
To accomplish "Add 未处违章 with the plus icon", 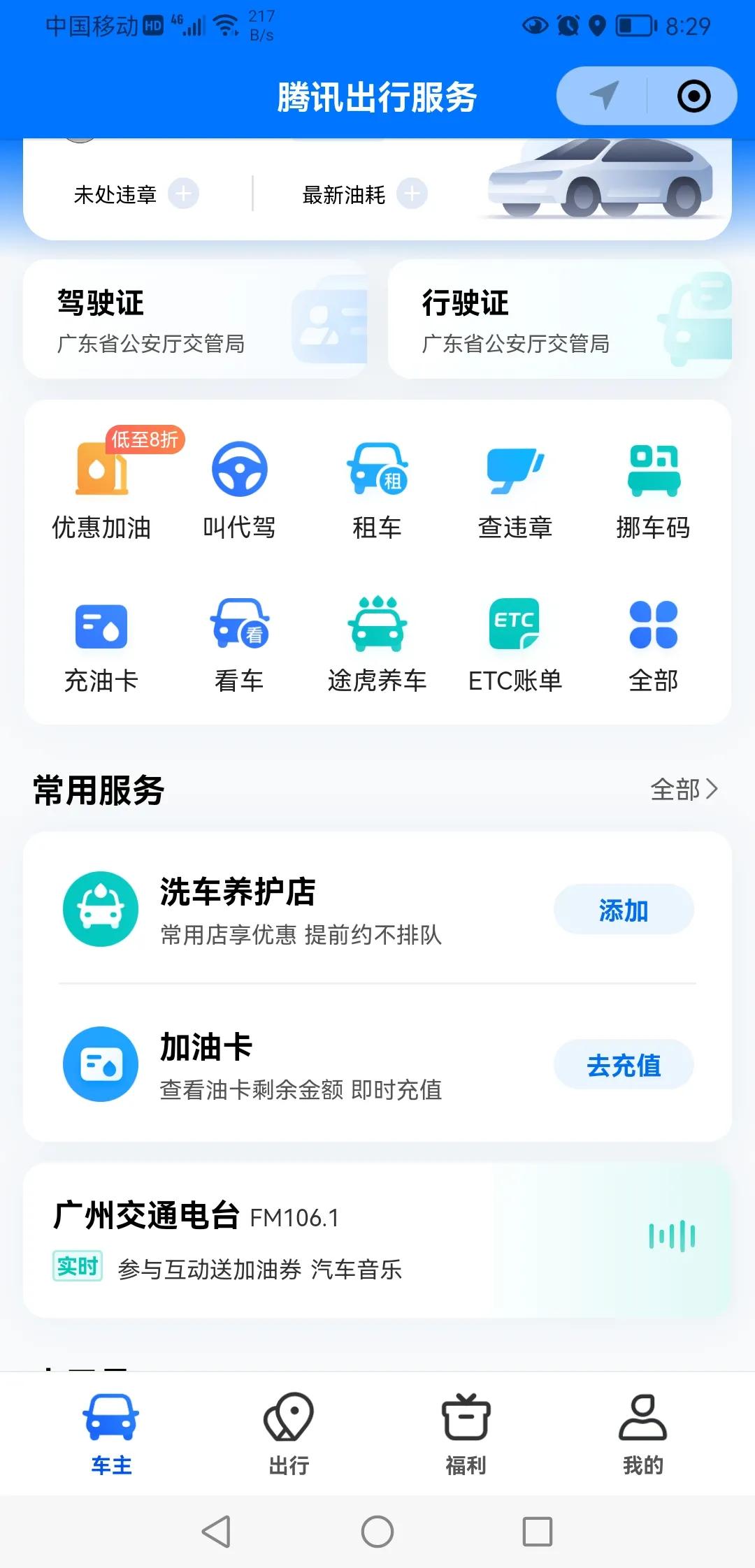I will coord(184,194).
